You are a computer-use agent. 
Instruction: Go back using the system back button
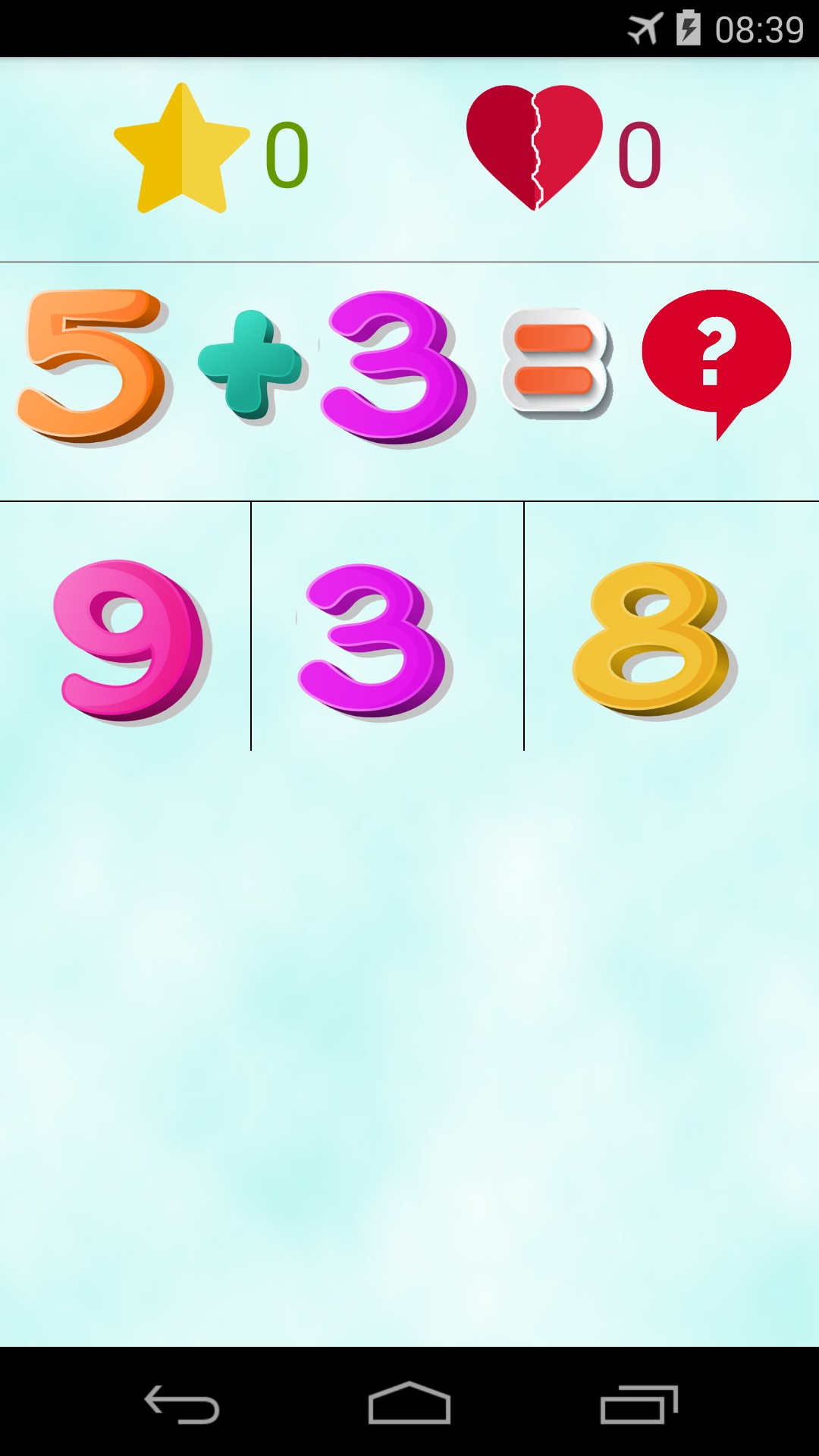[x=182, y=1404]
